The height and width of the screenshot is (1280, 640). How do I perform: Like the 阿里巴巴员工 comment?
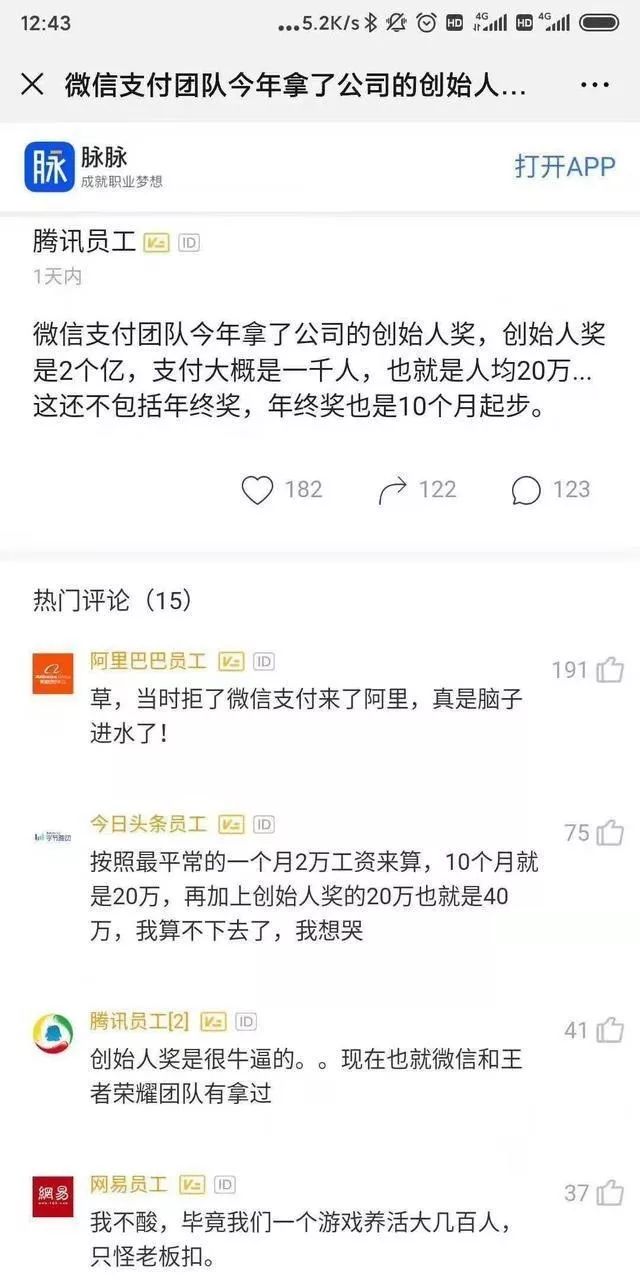click(x=610, y=670)
